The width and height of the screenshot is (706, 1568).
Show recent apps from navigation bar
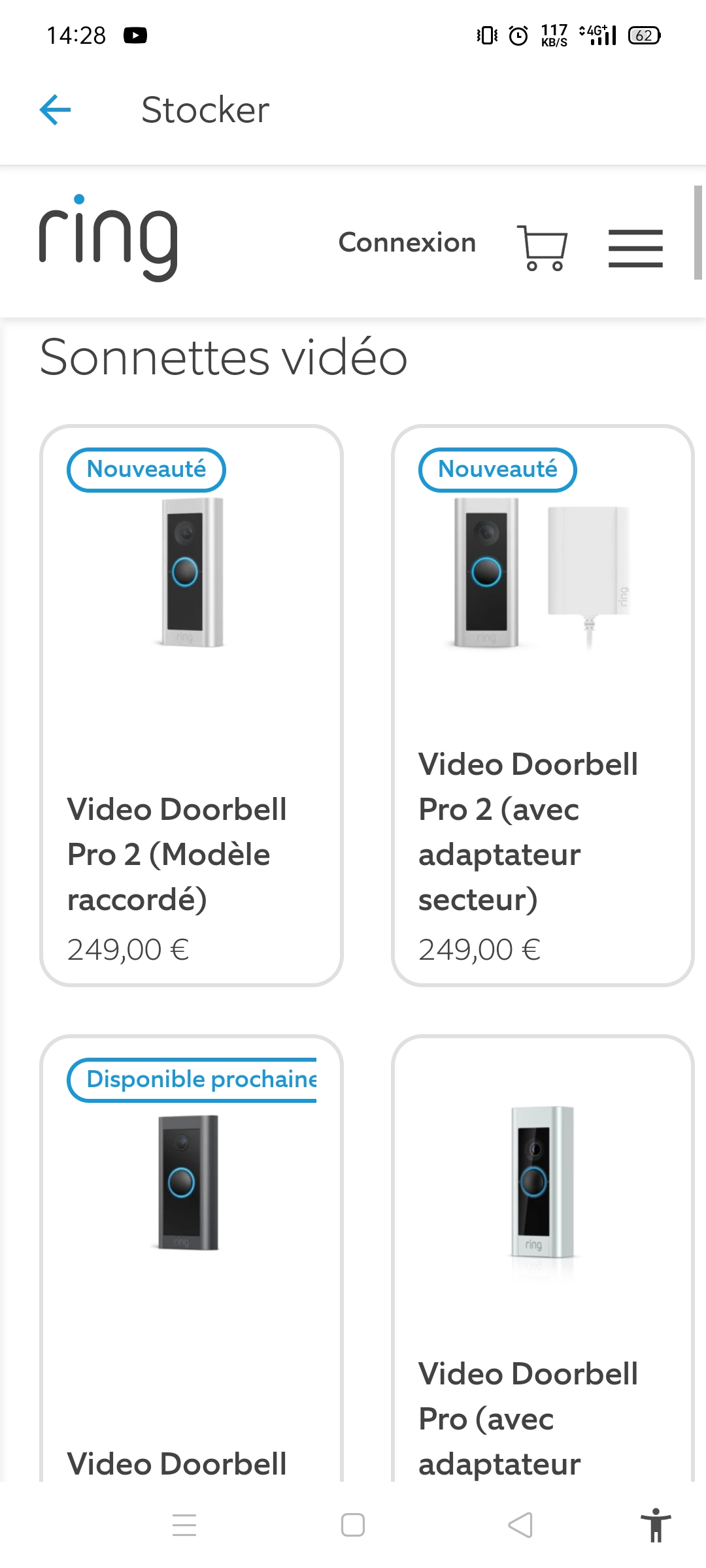click(184, 1525)
